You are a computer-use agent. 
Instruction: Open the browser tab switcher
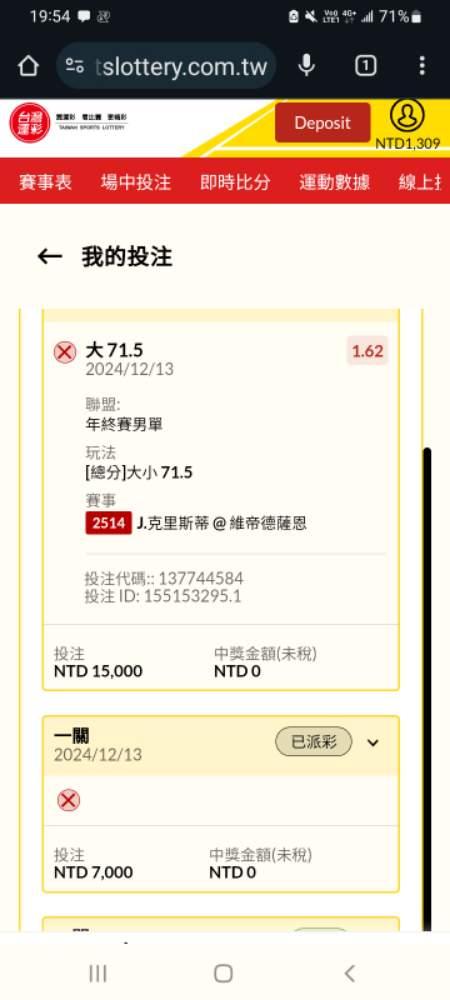(x=365, y=66)
